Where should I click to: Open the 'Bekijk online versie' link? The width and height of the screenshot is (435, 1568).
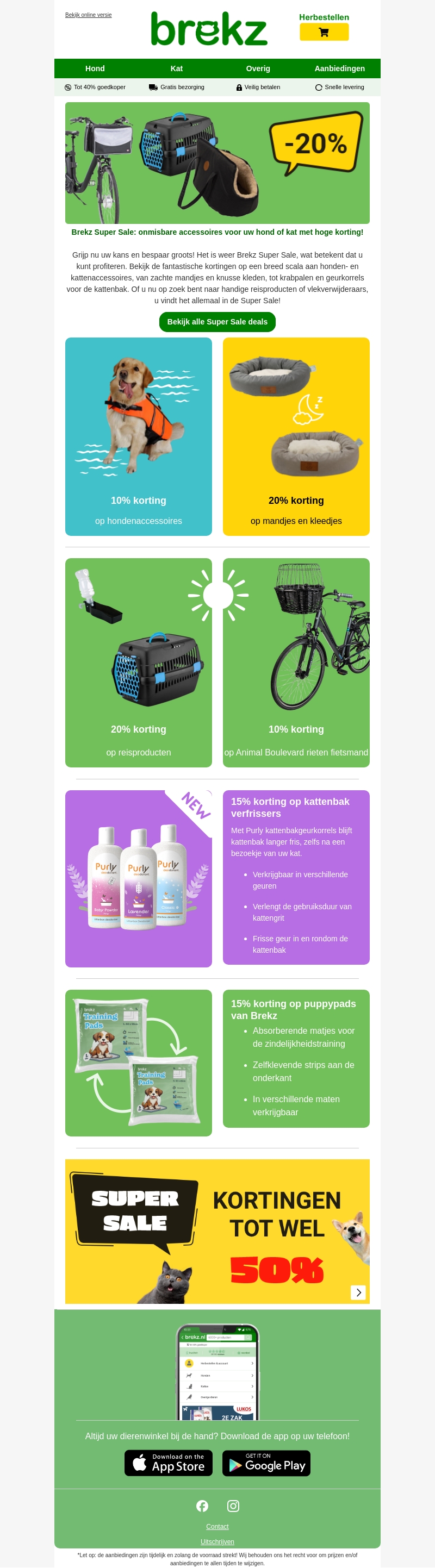click(88, 15)
